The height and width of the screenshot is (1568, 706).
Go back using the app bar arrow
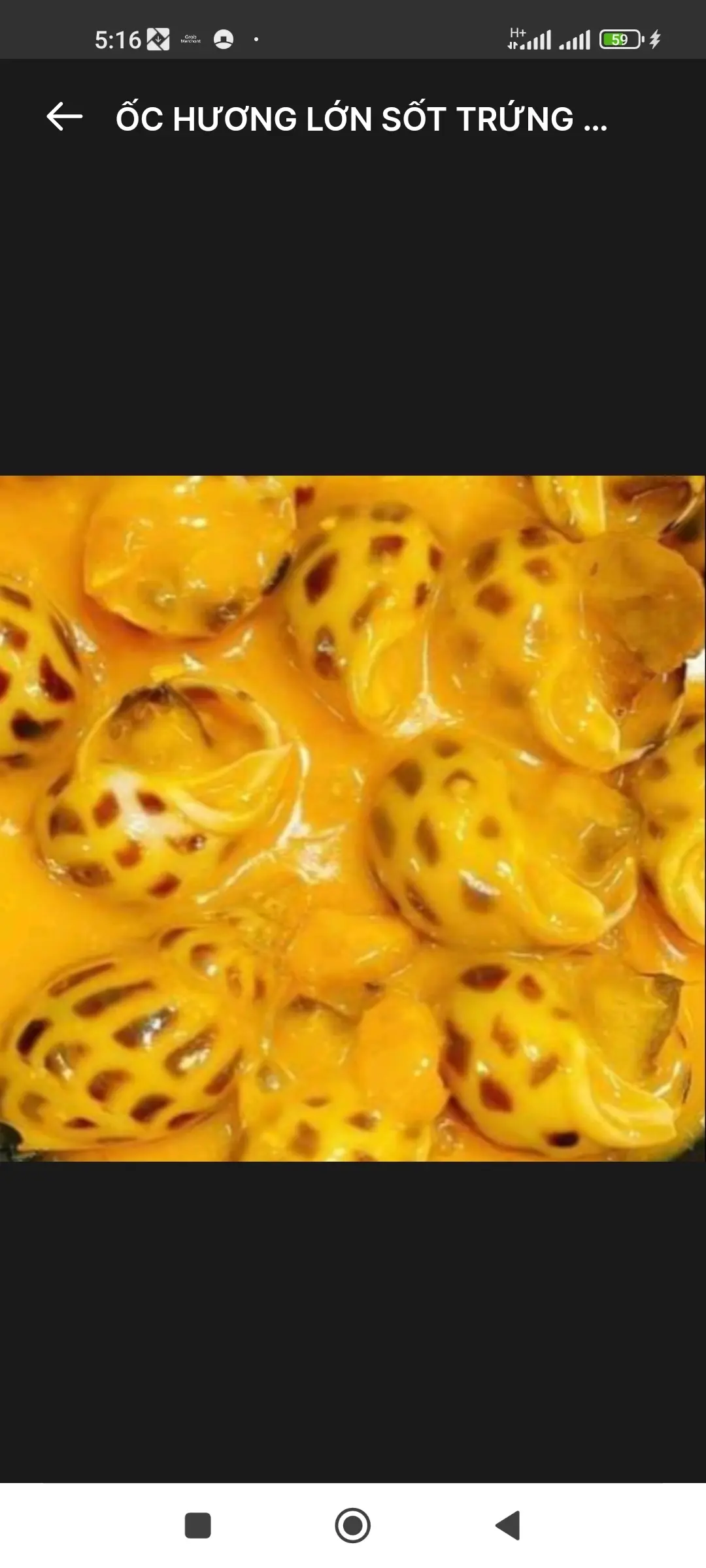[65, 118]
